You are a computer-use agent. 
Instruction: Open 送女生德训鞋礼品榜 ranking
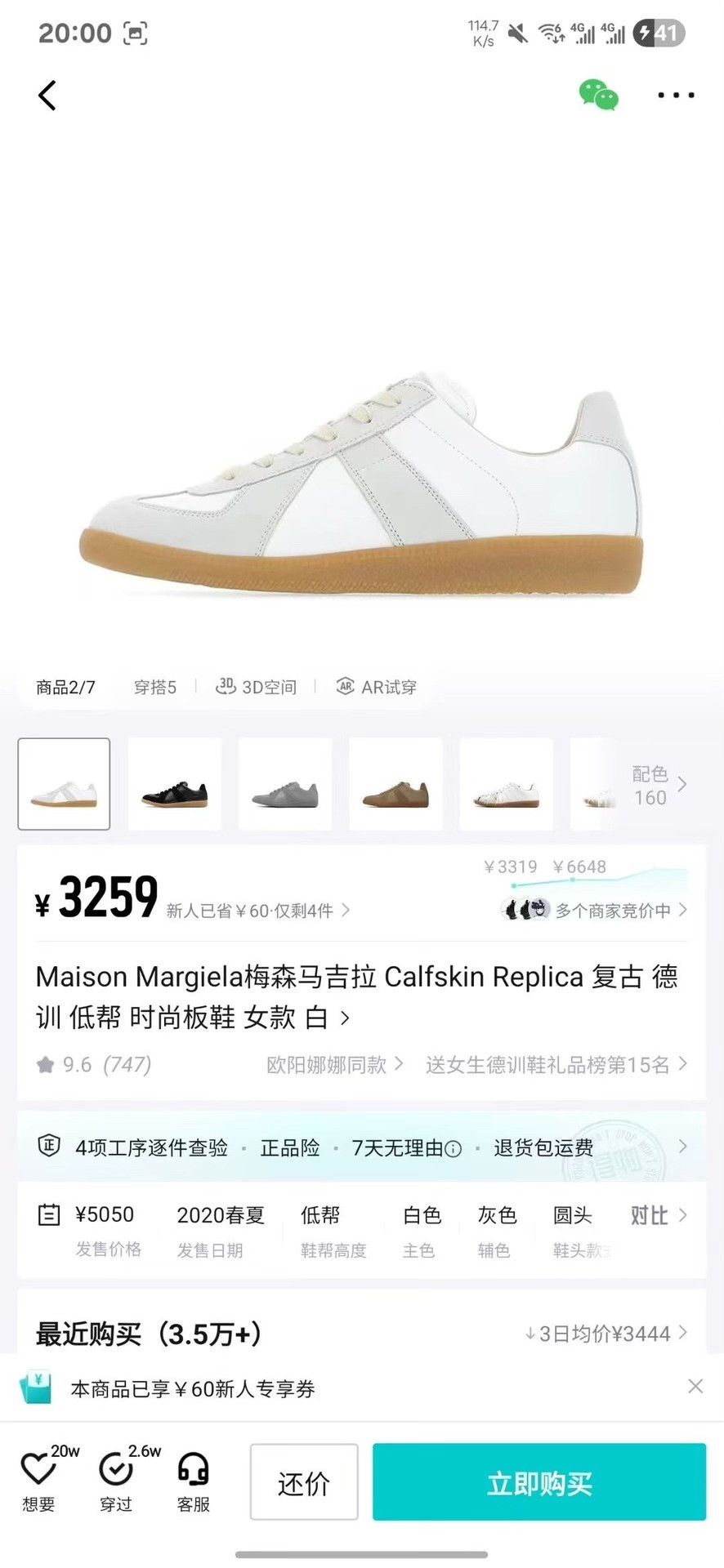coord(556,1065)
